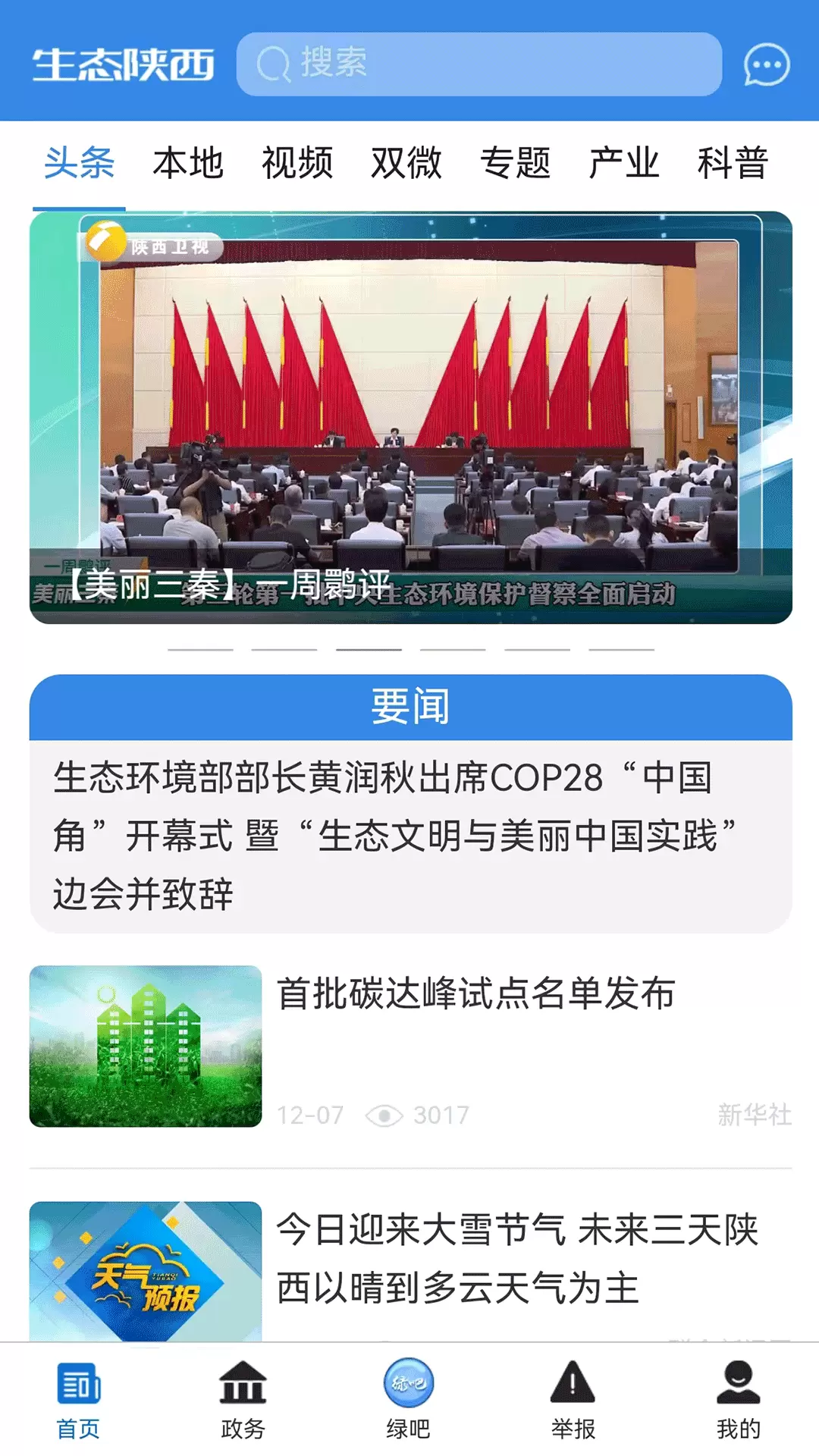819x1456 pixels.
Task: Open the 绿吧 section
Action: tap(409, 1401)
